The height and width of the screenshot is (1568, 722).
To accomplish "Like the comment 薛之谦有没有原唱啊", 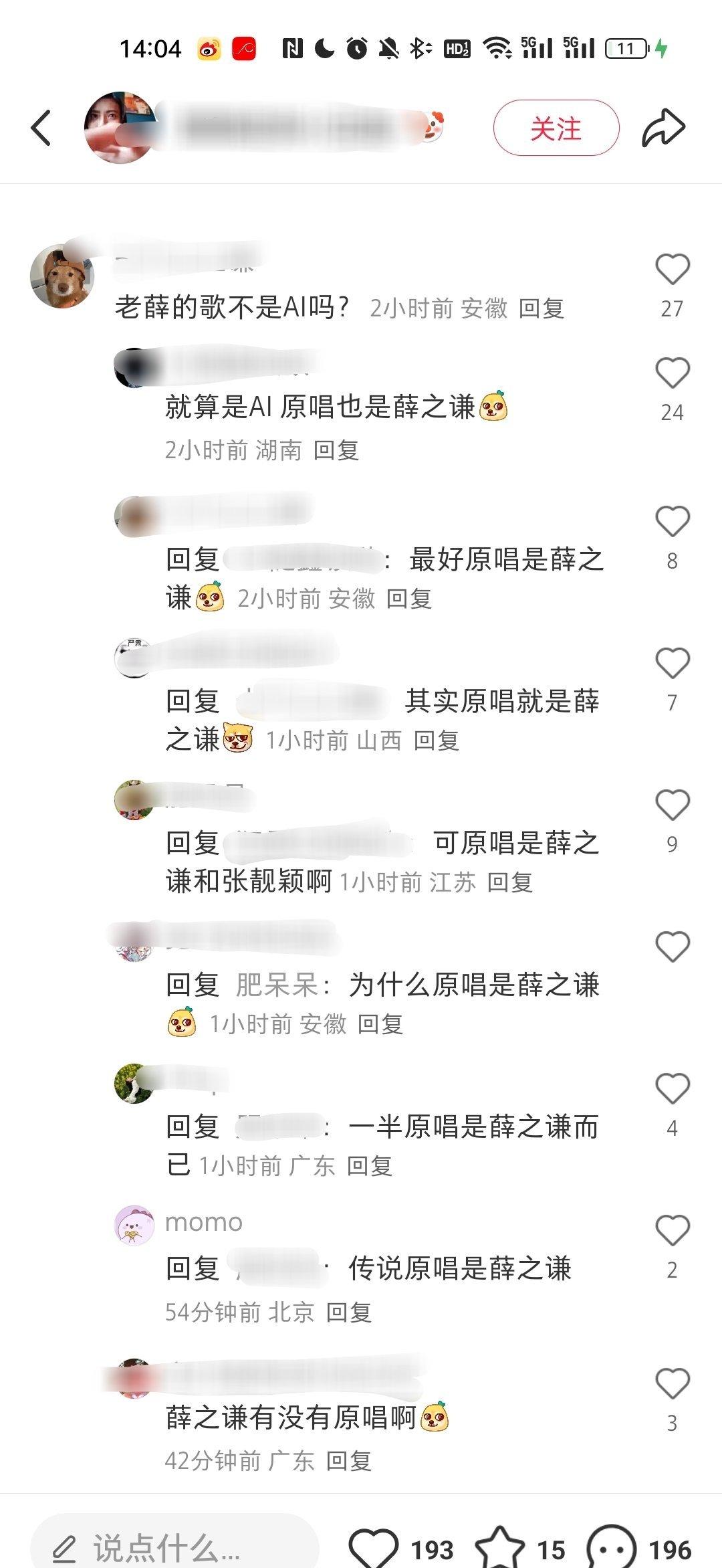I will 672,1383.
